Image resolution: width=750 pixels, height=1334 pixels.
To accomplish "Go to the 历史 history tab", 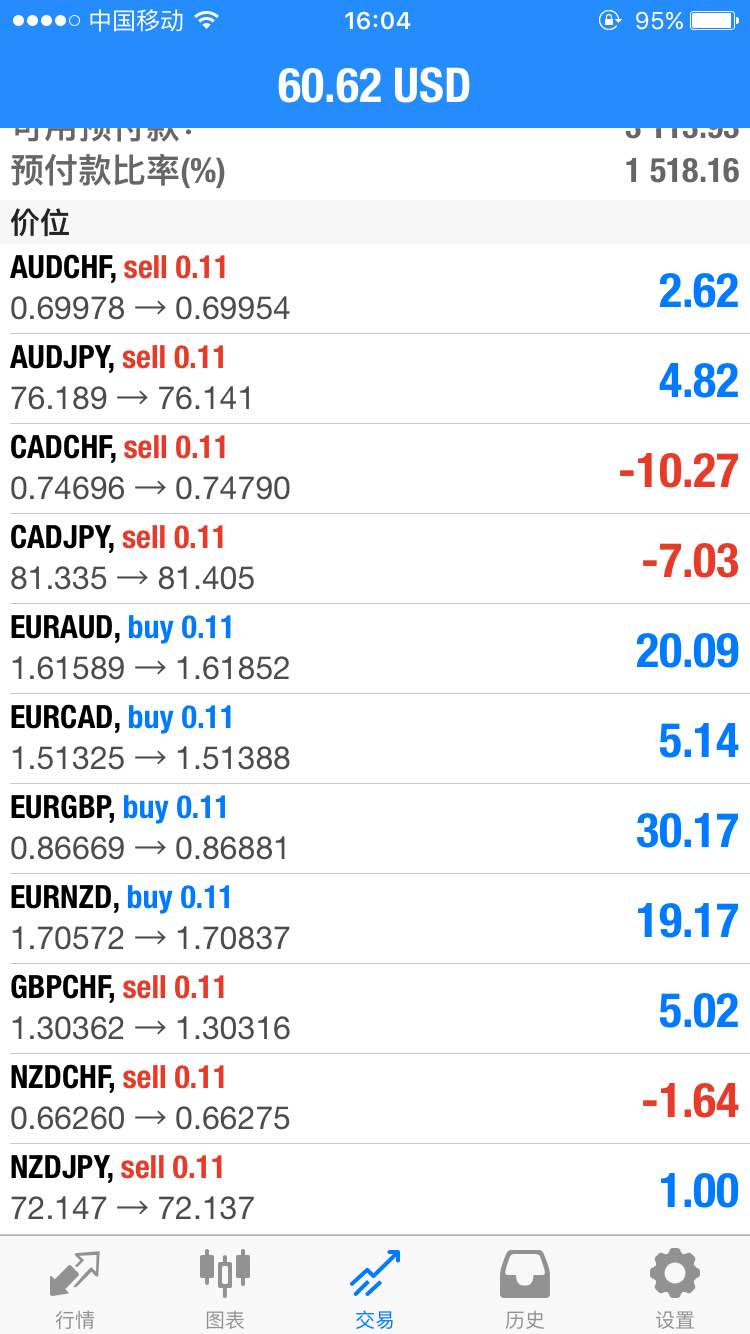I will (525, 1285).
